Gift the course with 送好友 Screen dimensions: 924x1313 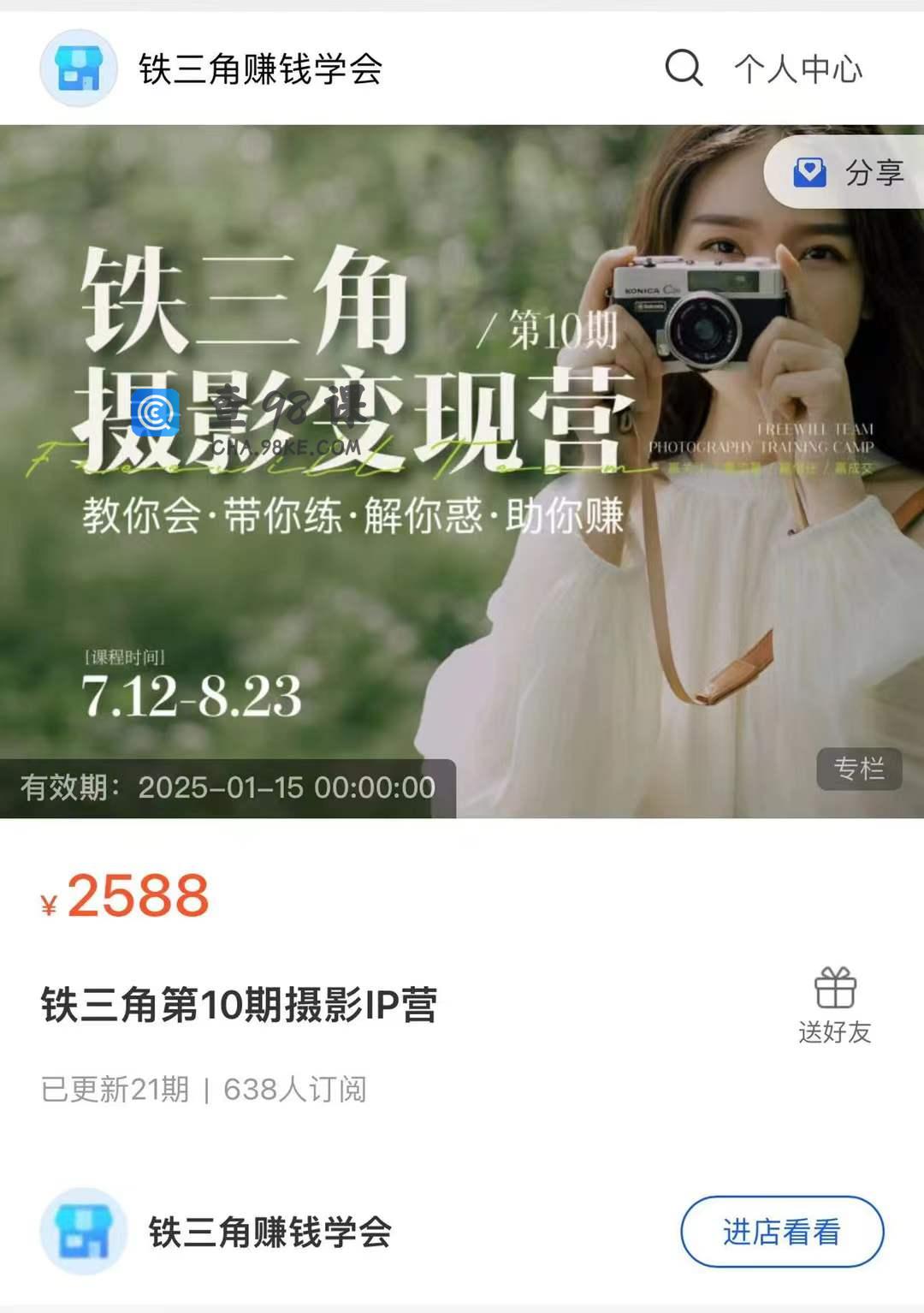(835, 1007)
